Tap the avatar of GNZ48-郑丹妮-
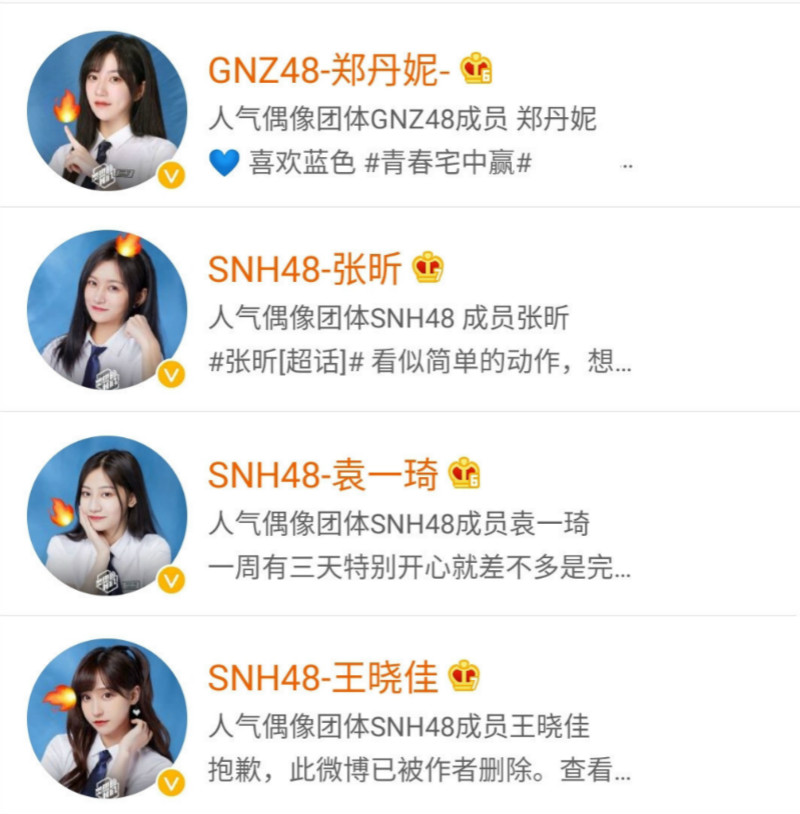 tap(106, 110)
